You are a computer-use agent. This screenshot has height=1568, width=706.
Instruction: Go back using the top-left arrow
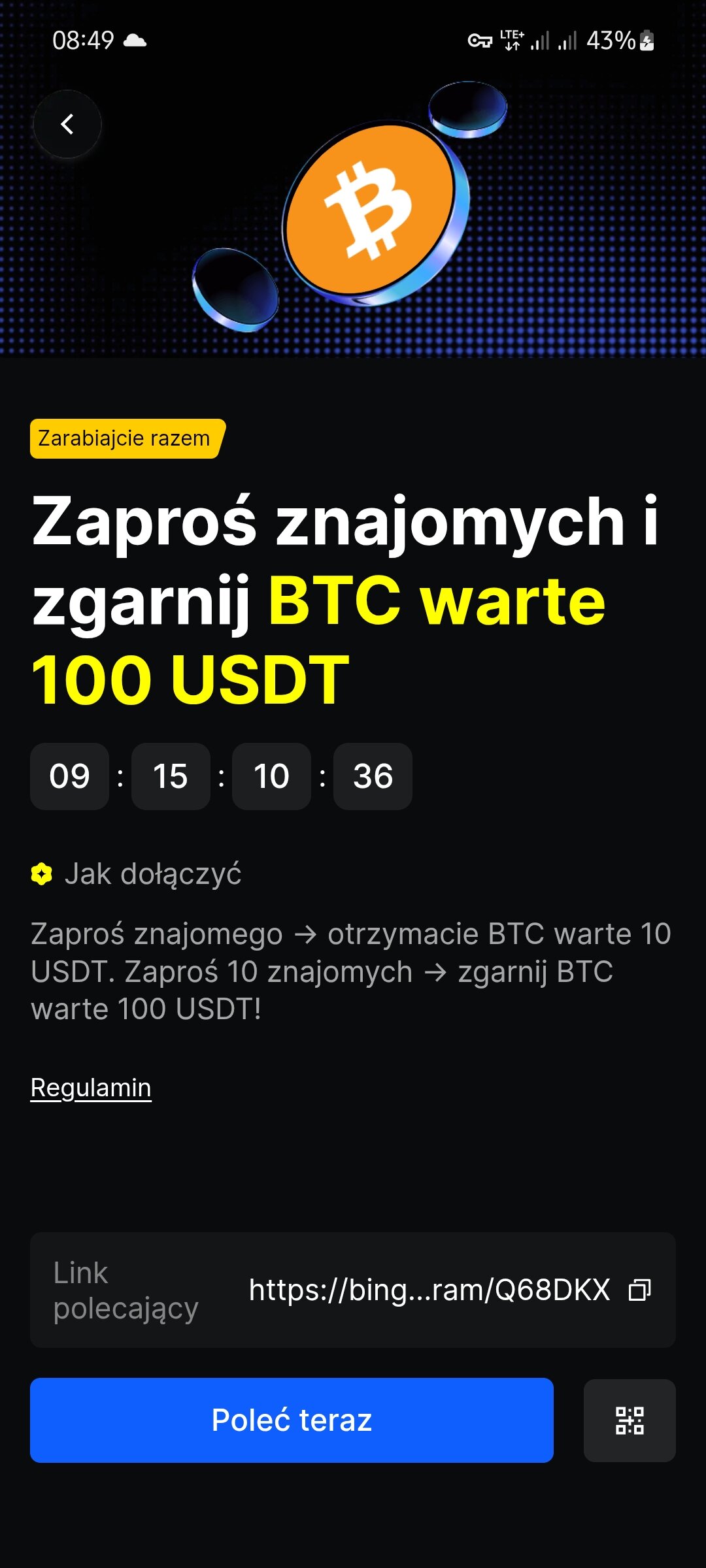67,124
